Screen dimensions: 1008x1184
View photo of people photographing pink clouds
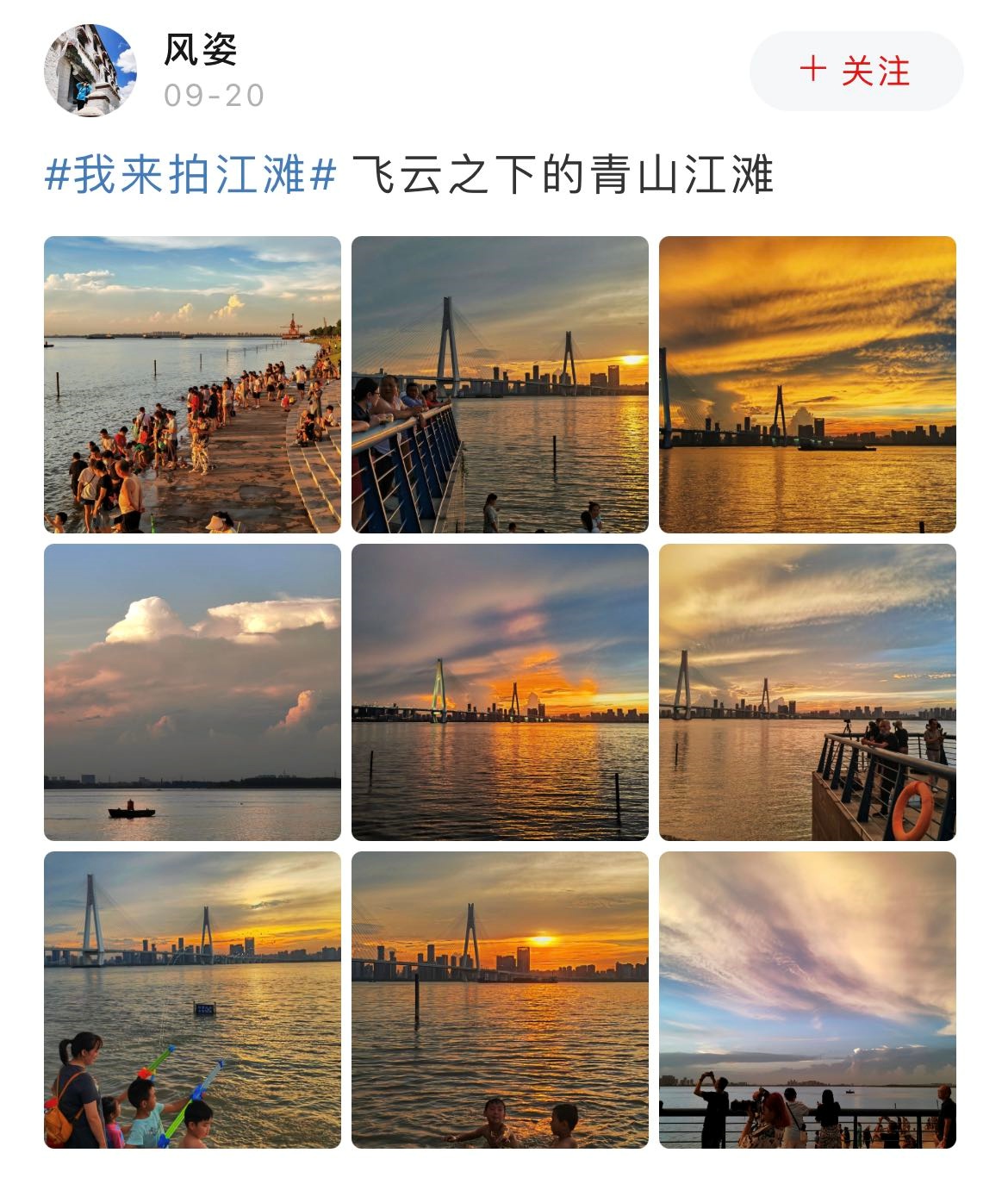click(x=807, y=1000)
